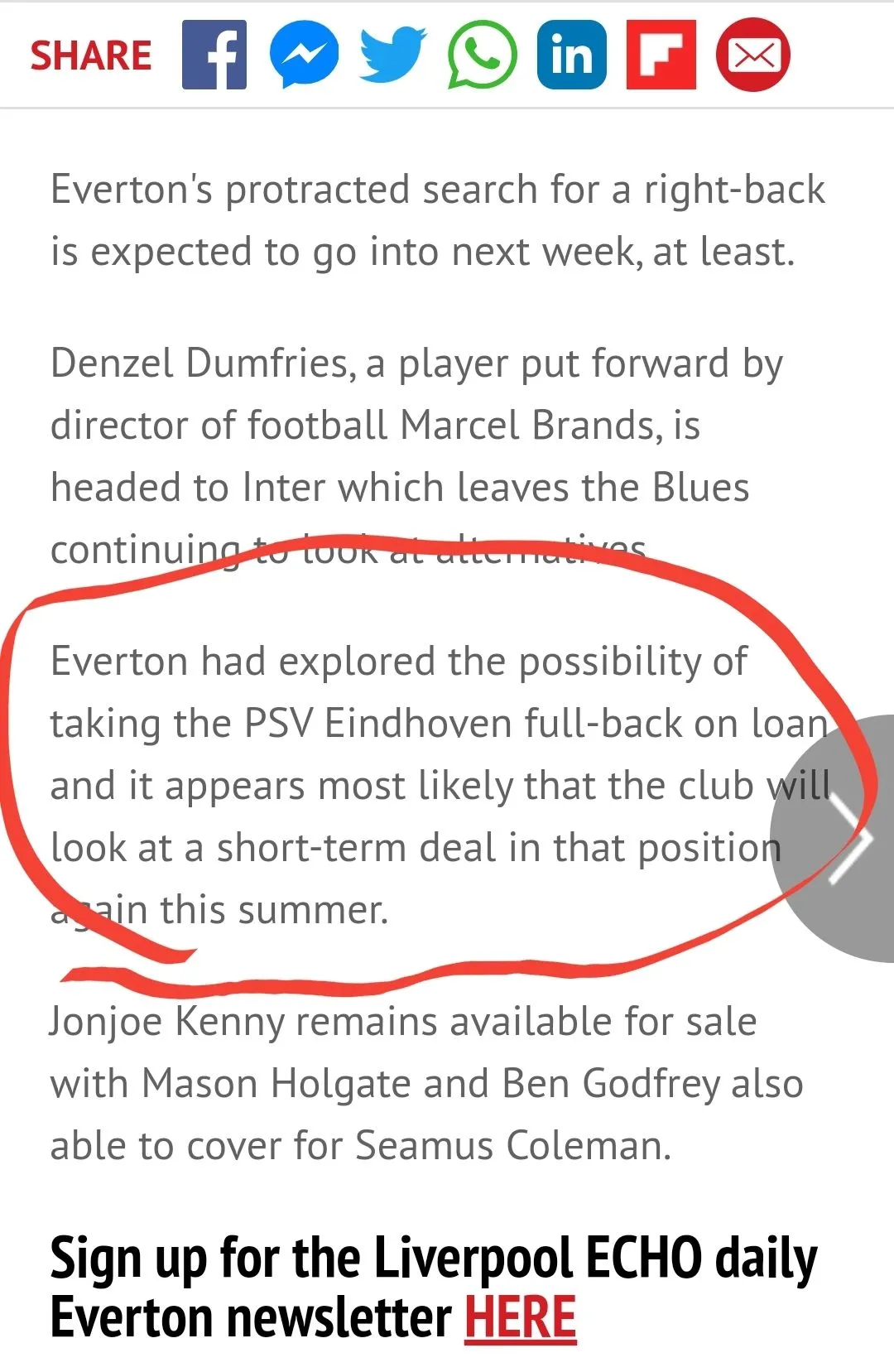Open the newsletter sign-up HERE link
Viewport: 894px width, 1372px height.
point(520,1317)
